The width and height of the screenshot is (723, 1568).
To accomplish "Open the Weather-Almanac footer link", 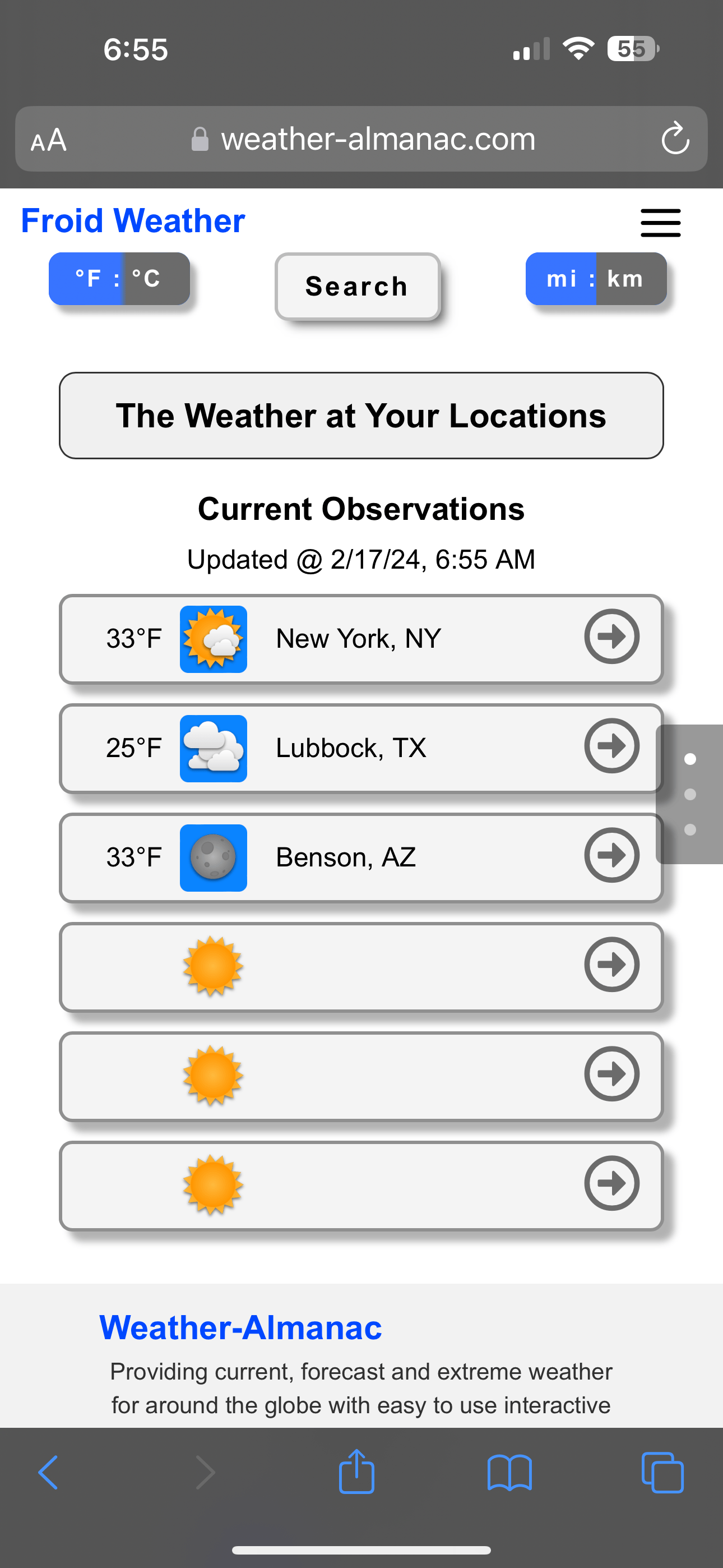I will coord(240,1327).
